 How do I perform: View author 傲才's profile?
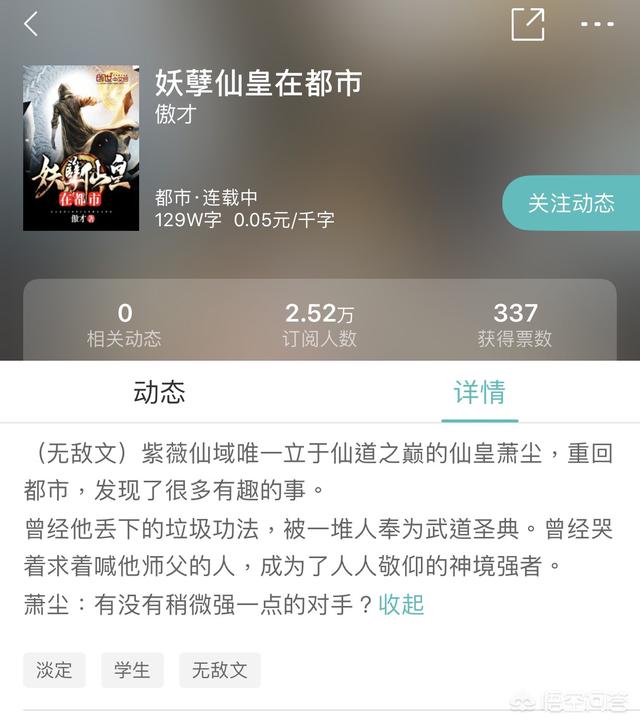[x=175, y=114]
